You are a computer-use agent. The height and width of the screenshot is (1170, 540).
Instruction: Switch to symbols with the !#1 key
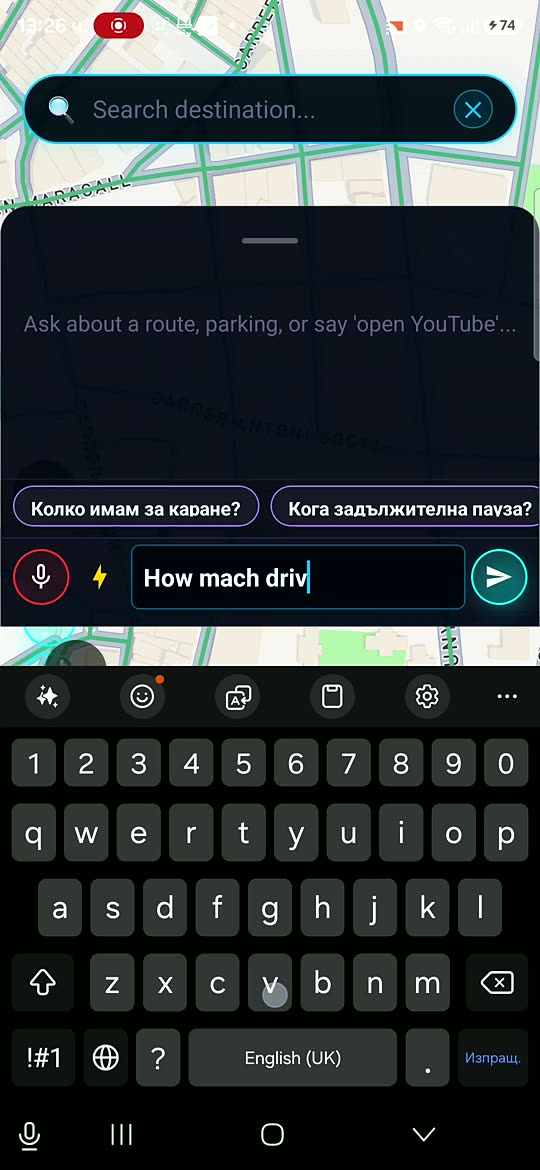44,1057
